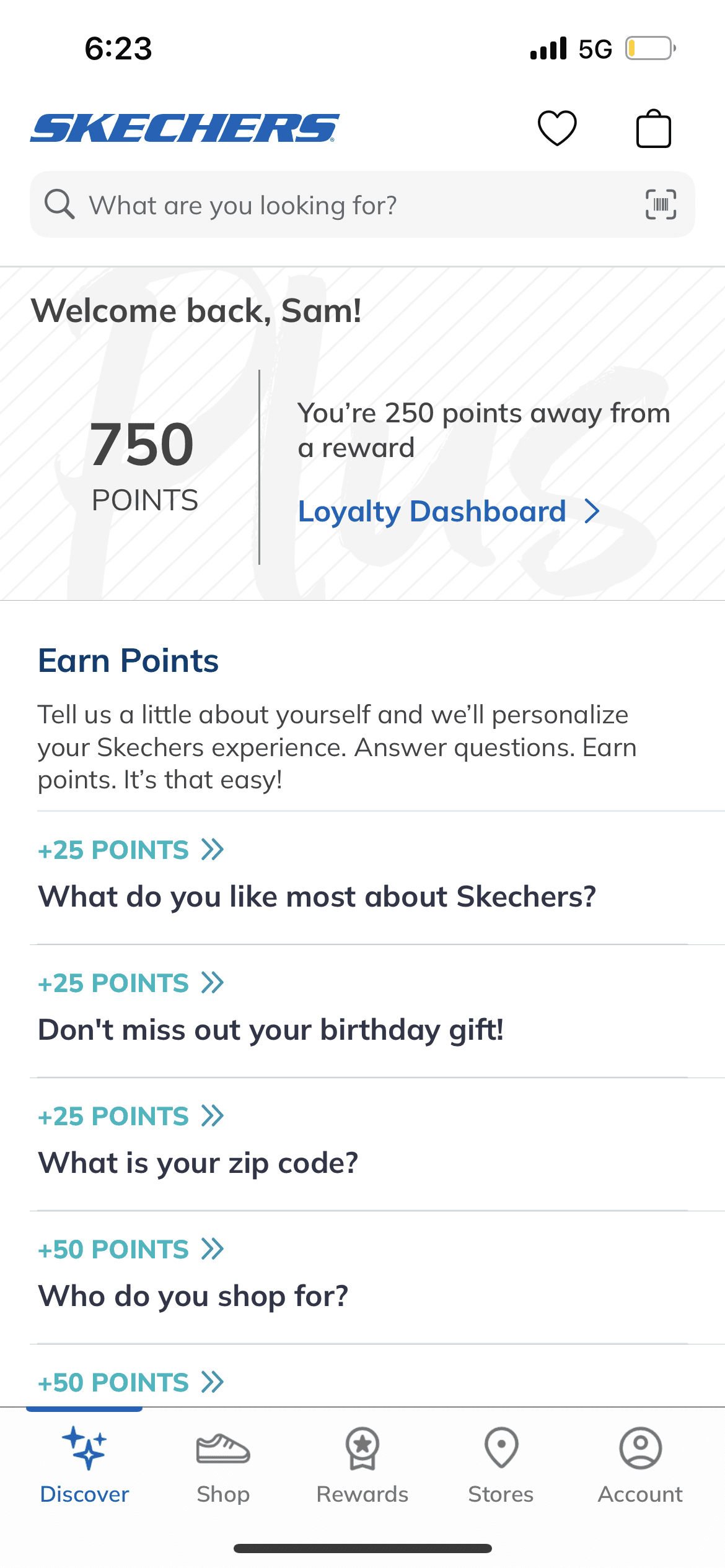
Task: Tap the product search field
Action: point(362,204)
